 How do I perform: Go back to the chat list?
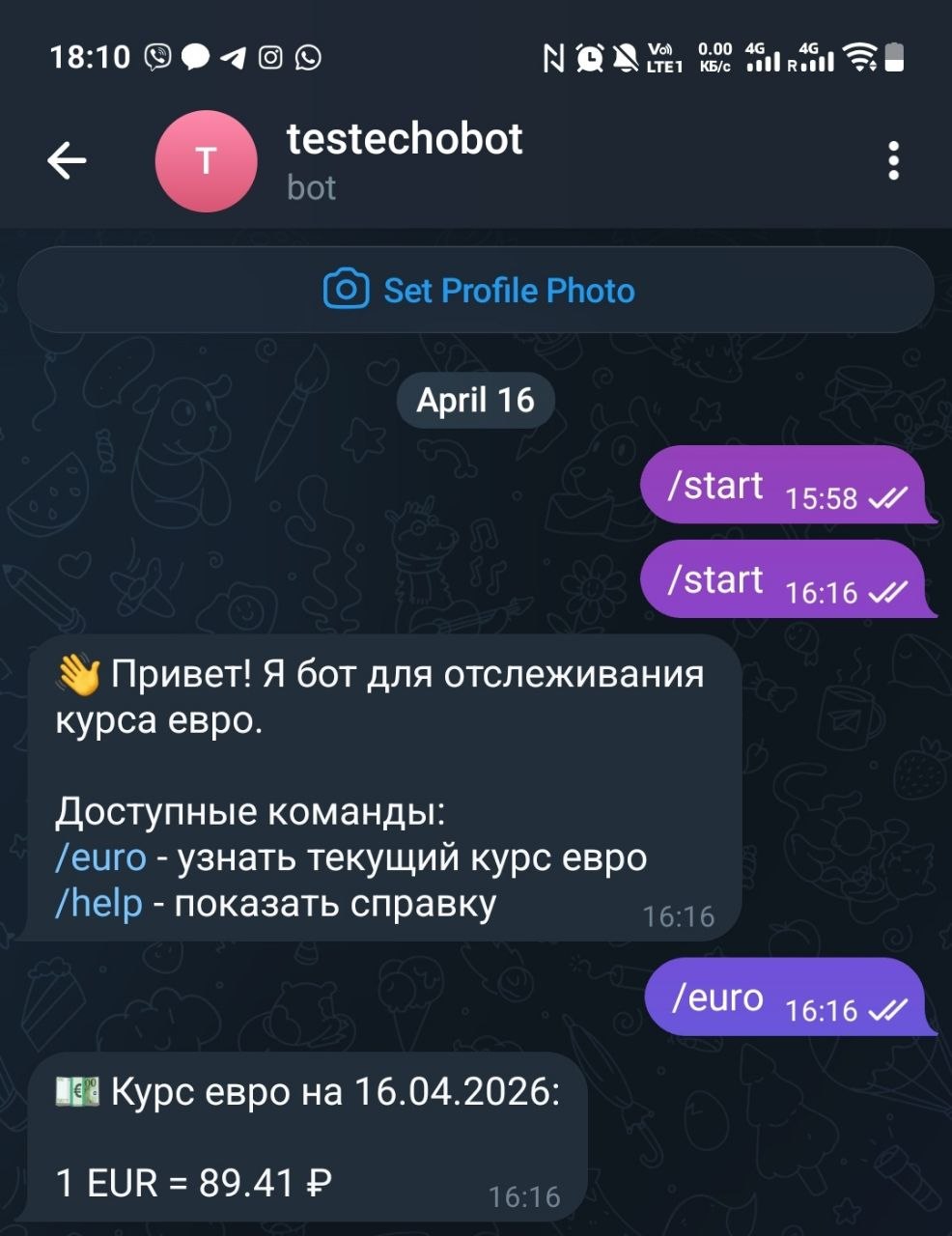(67, 160)
